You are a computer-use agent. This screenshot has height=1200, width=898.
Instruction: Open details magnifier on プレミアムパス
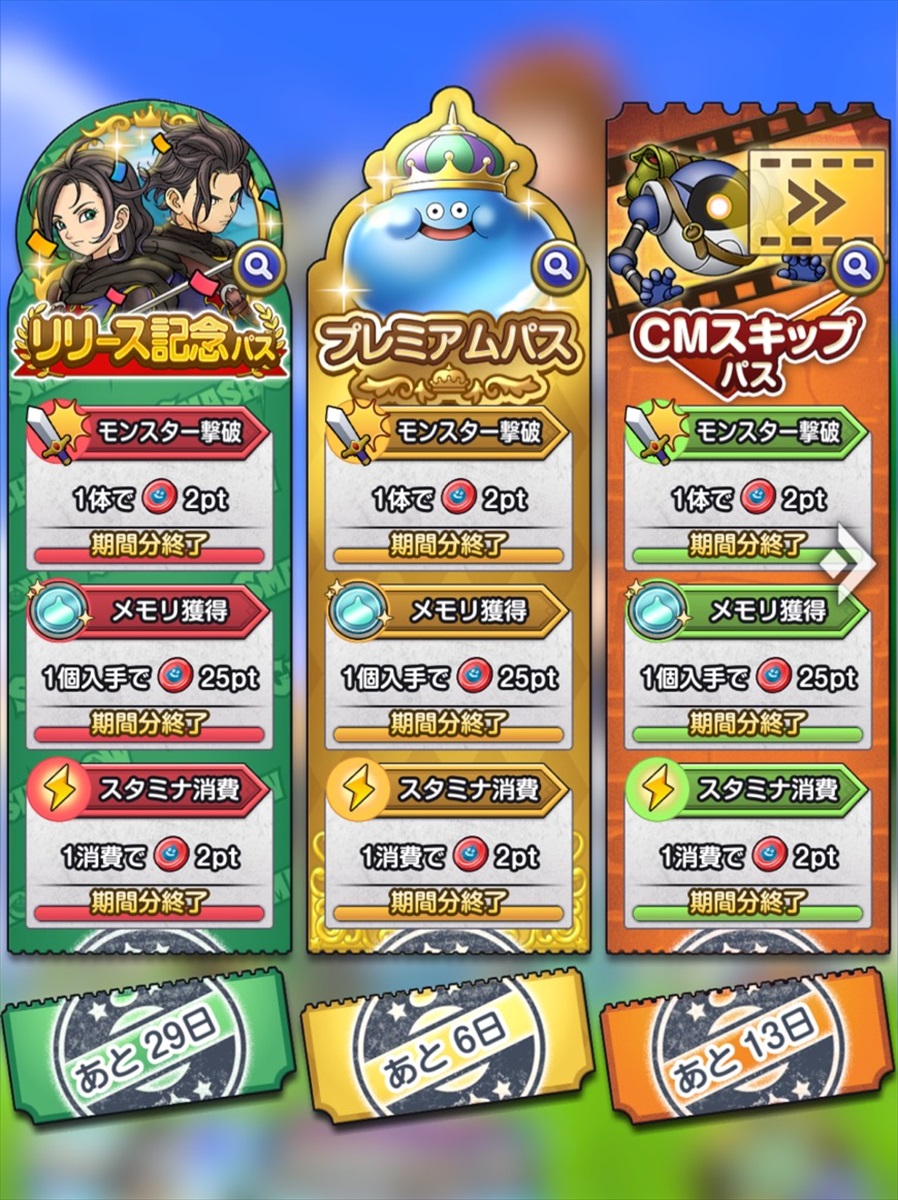click(557, 266)
